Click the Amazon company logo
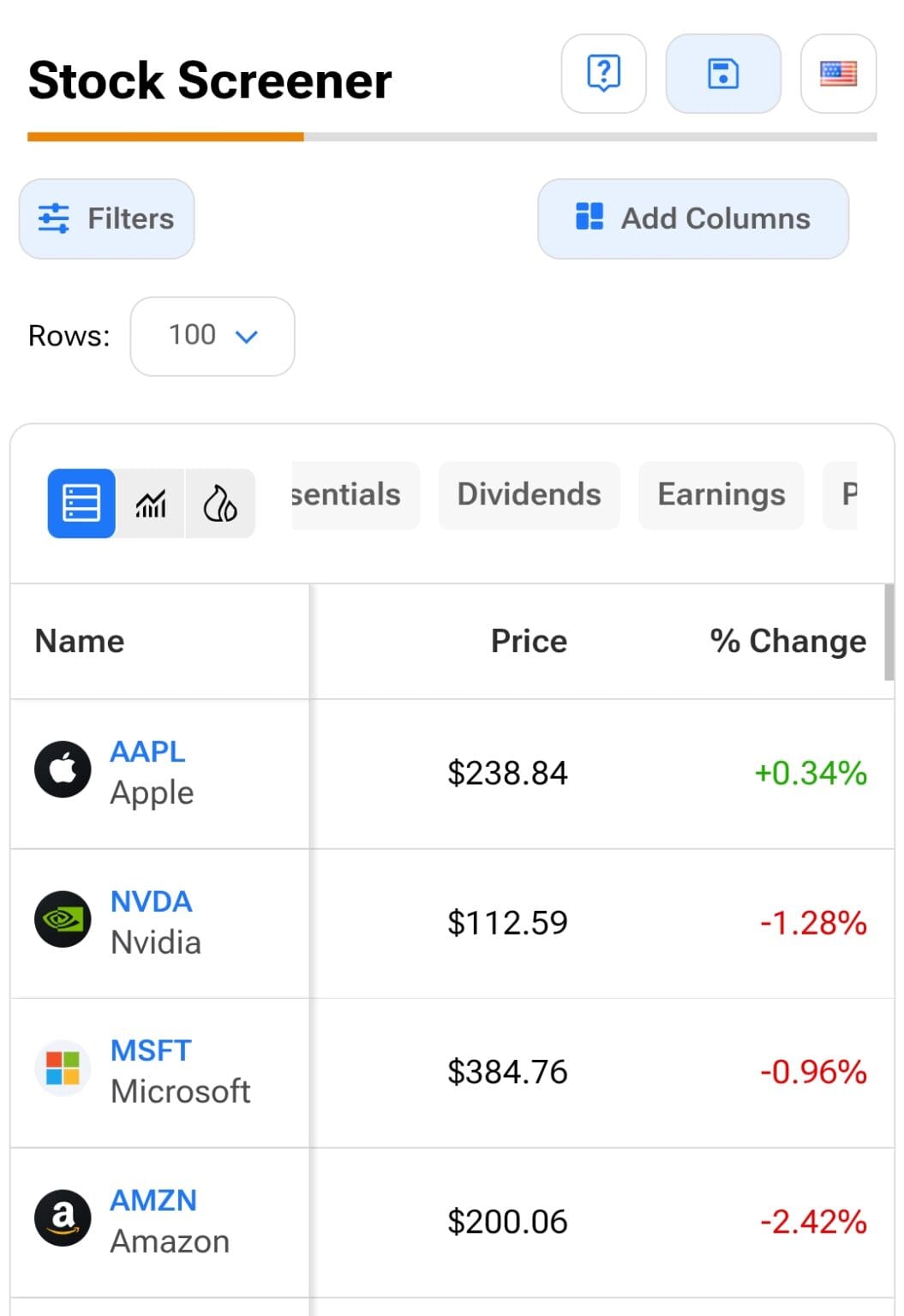The height and width of the screenshot is (1316, 904). [62, 1217]
